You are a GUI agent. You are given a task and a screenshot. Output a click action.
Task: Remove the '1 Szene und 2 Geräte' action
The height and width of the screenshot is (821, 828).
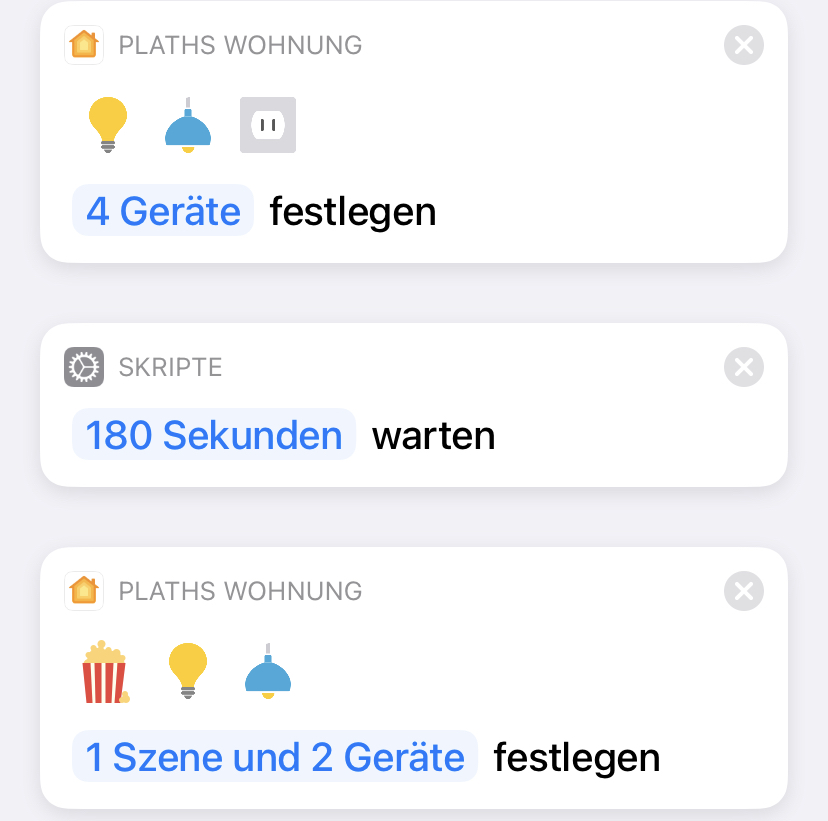click(x=743, y=591)
